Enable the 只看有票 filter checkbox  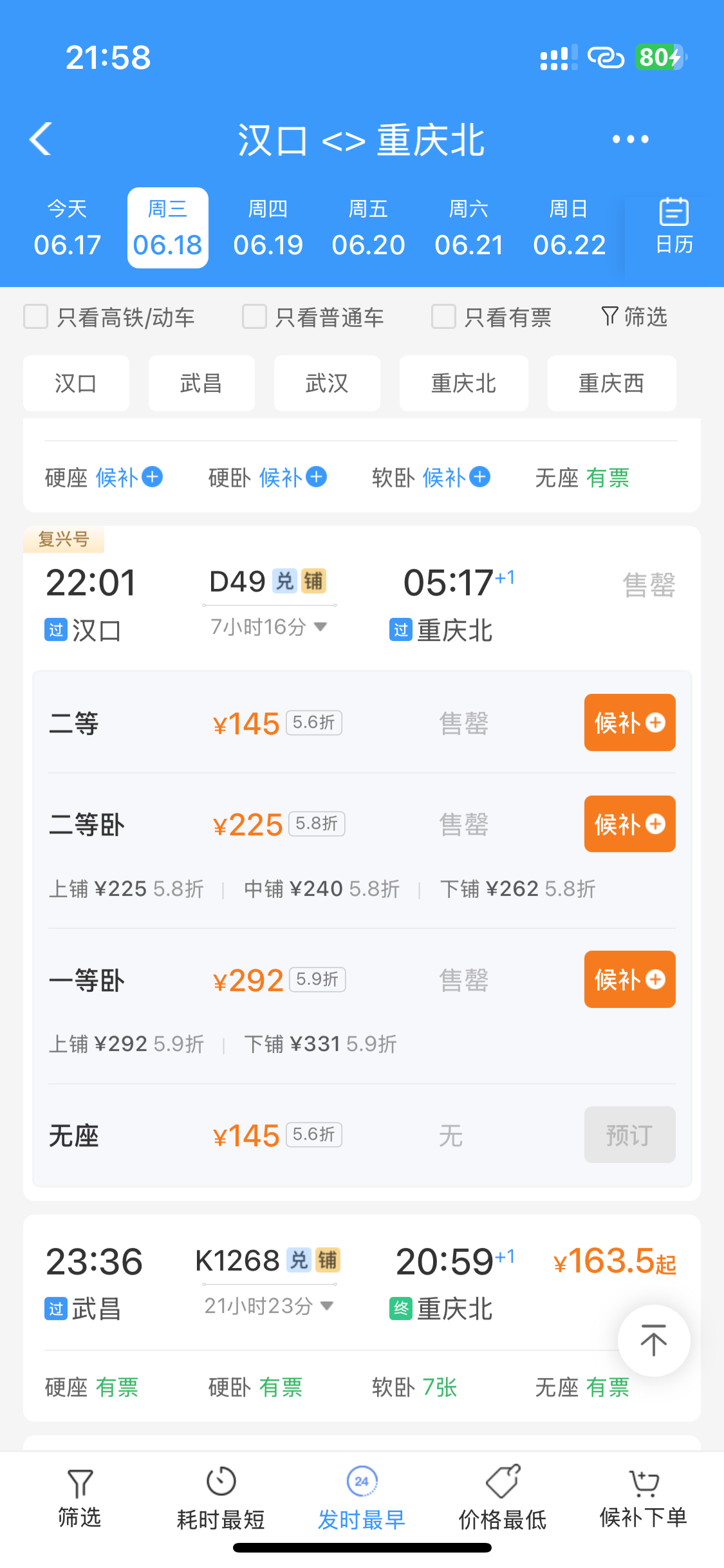click(x=443, y=317)
